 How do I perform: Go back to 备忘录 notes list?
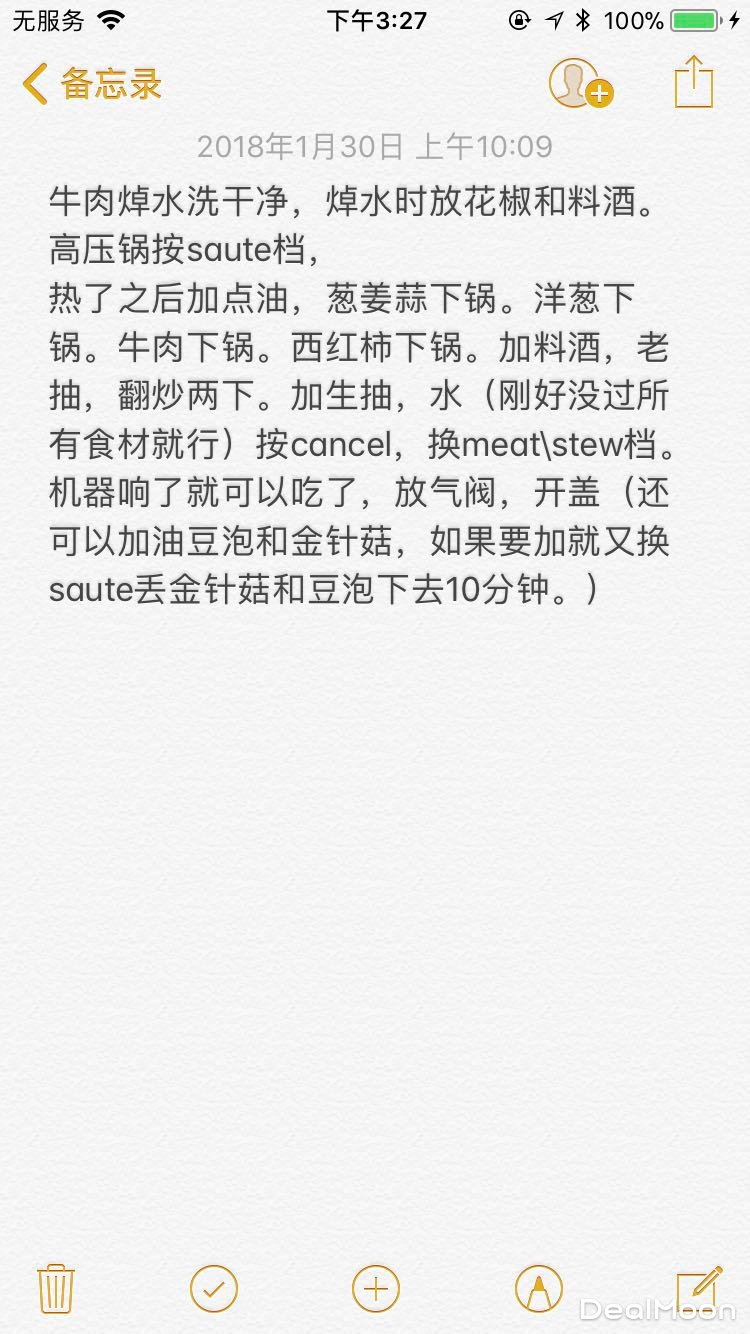(x=92, y=84)
